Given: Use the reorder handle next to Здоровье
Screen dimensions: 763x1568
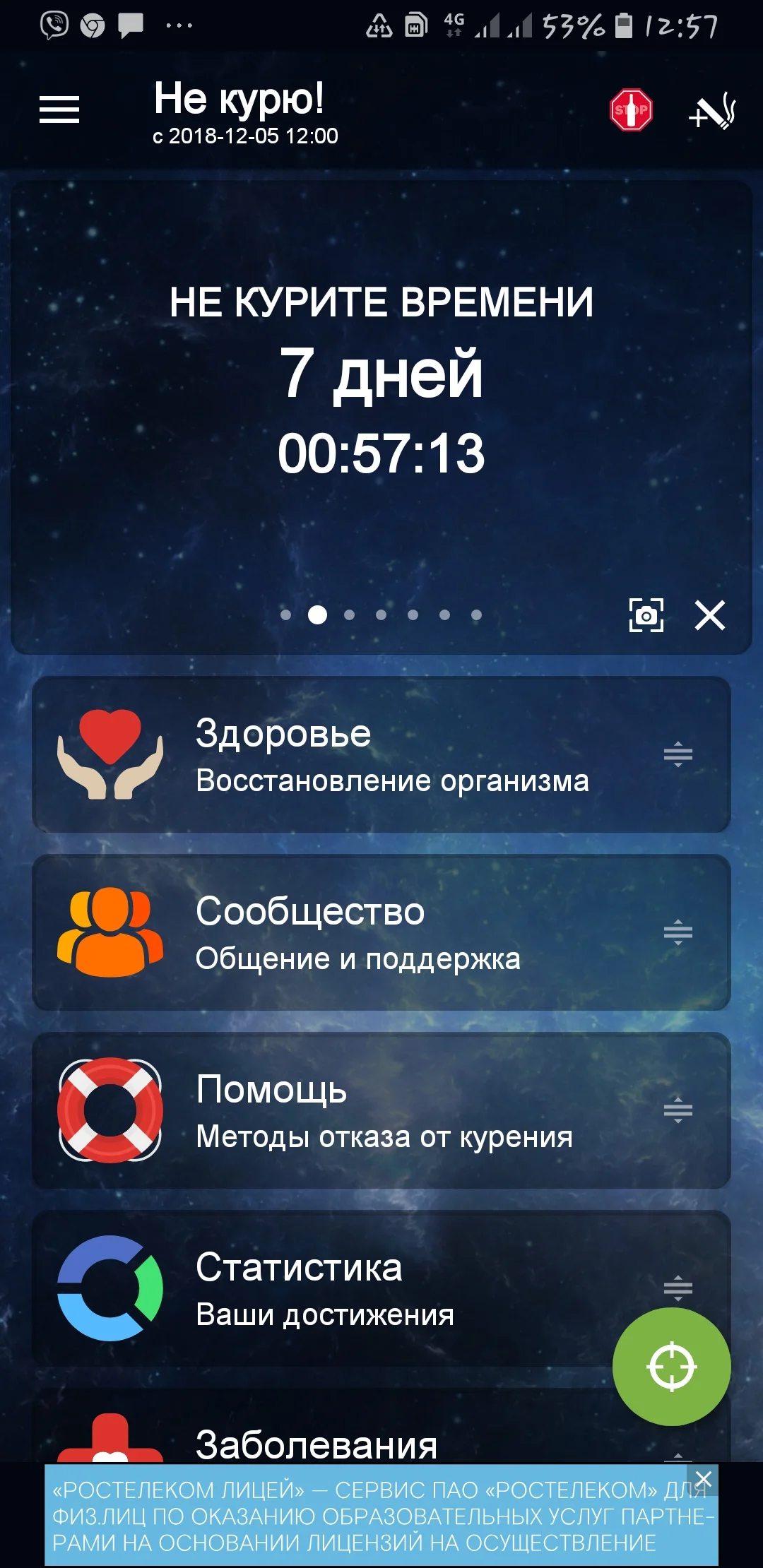Looking at the screenshot, I should (678, 754).
